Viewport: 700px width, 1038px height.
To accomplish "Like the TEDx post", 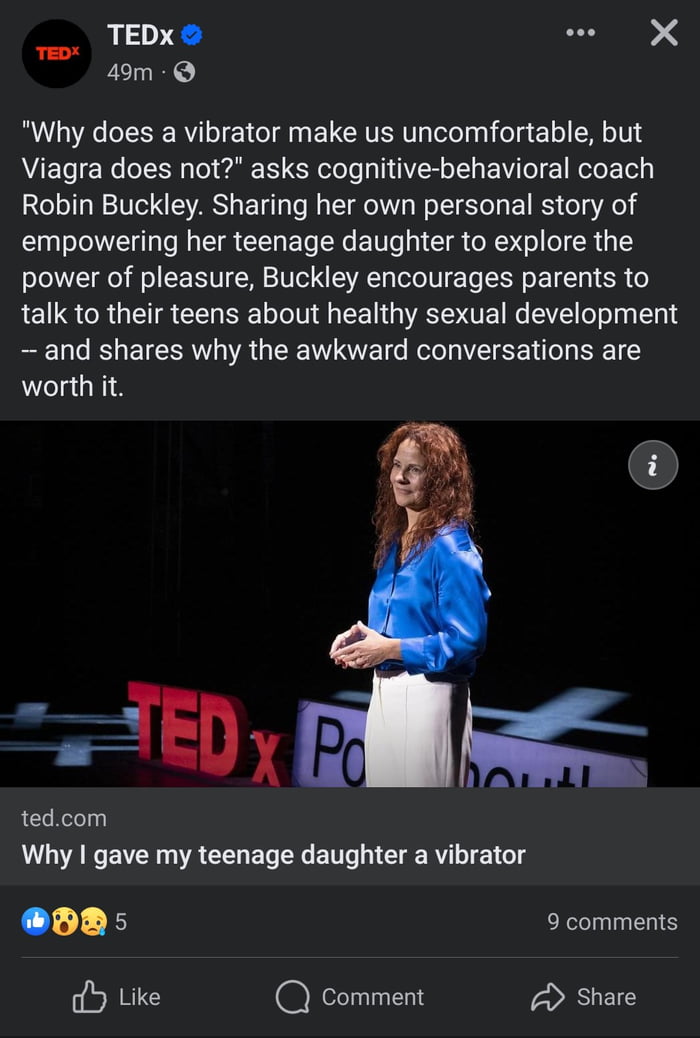I will [x=117, y=997].
